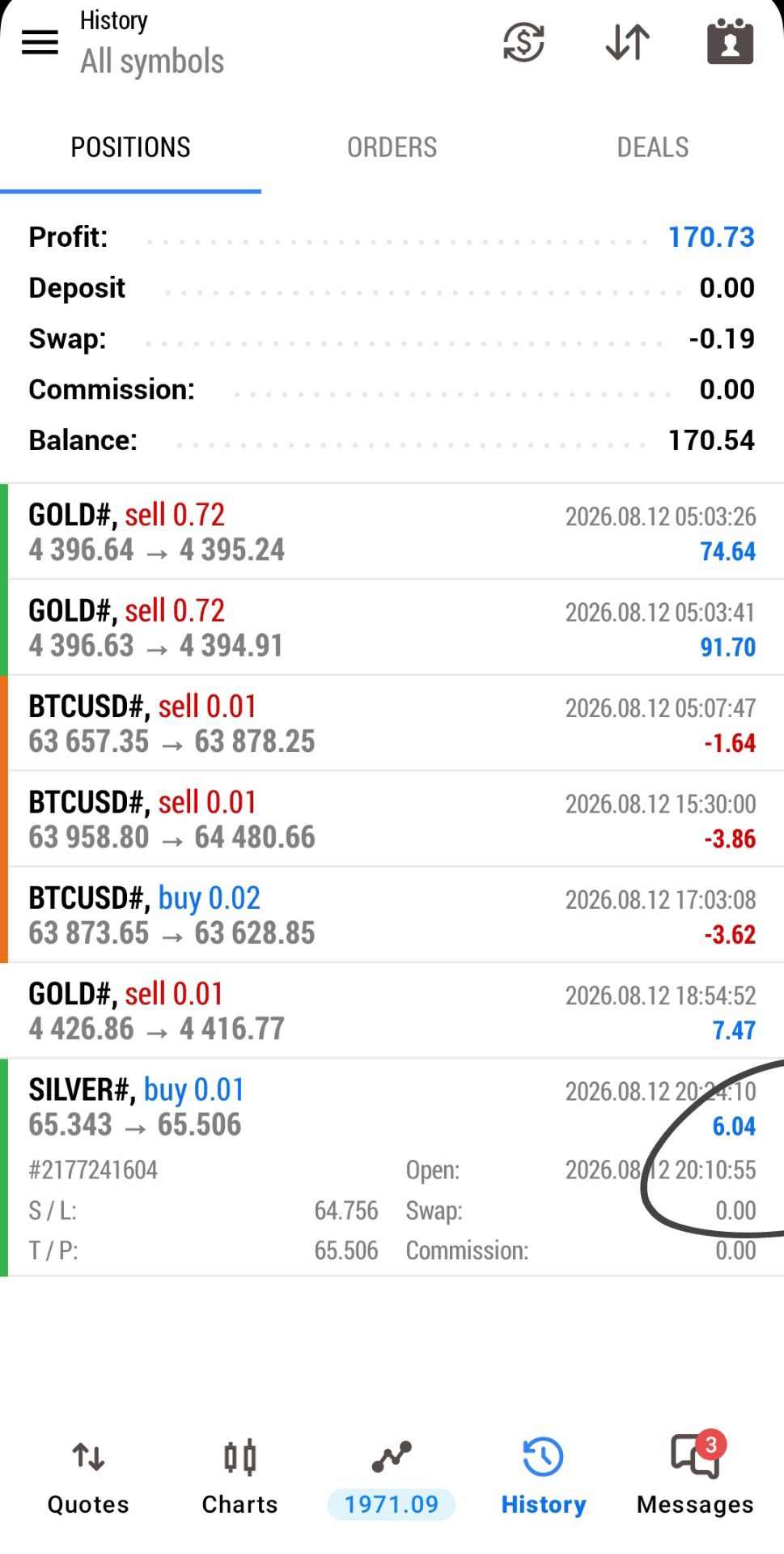
Task: Open the Charts tab
Action: 239,1477
